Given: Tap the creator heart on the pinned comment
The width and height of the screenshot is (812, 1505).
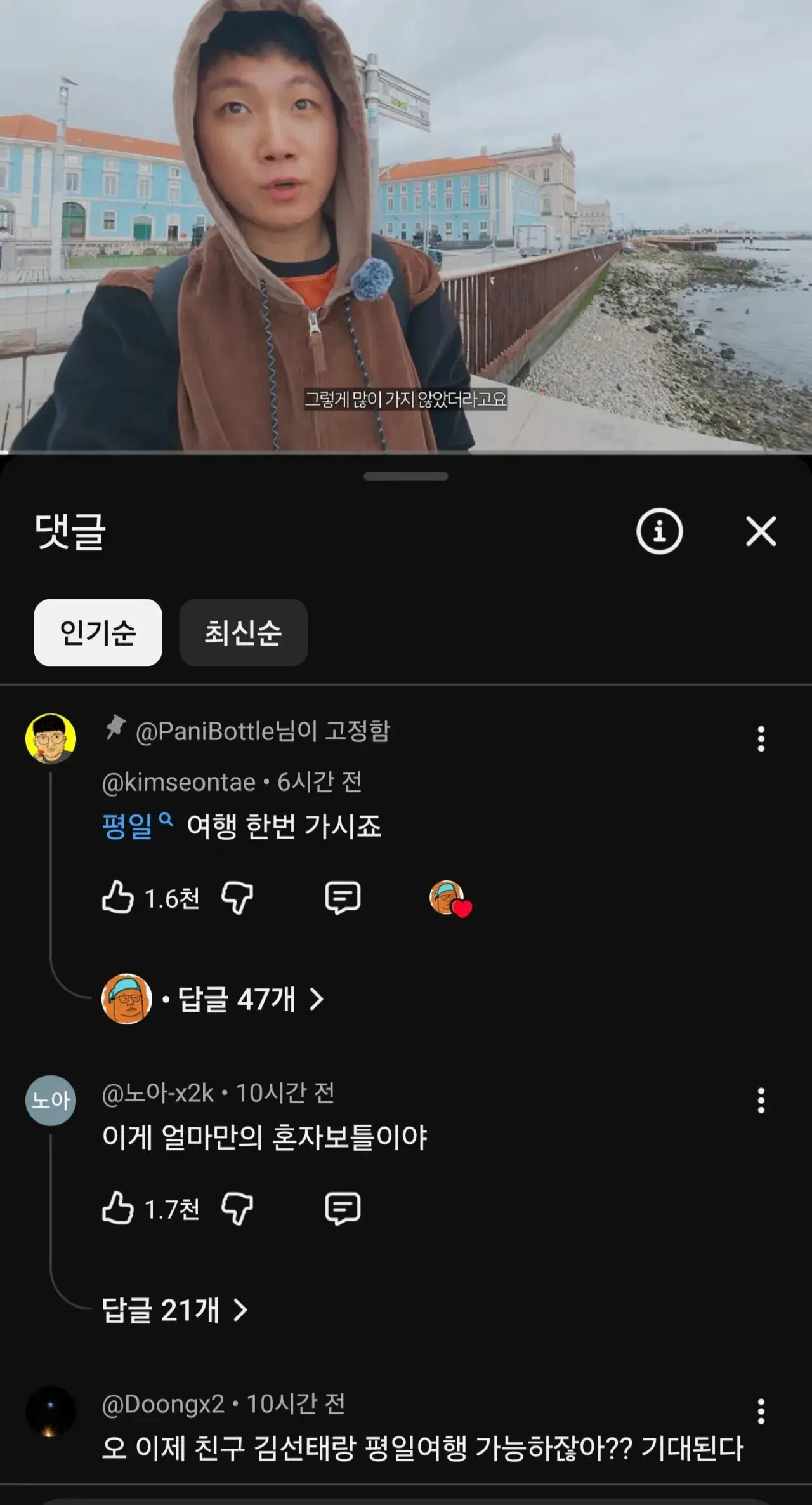Looking at the screenshot, I should point(452,897).
